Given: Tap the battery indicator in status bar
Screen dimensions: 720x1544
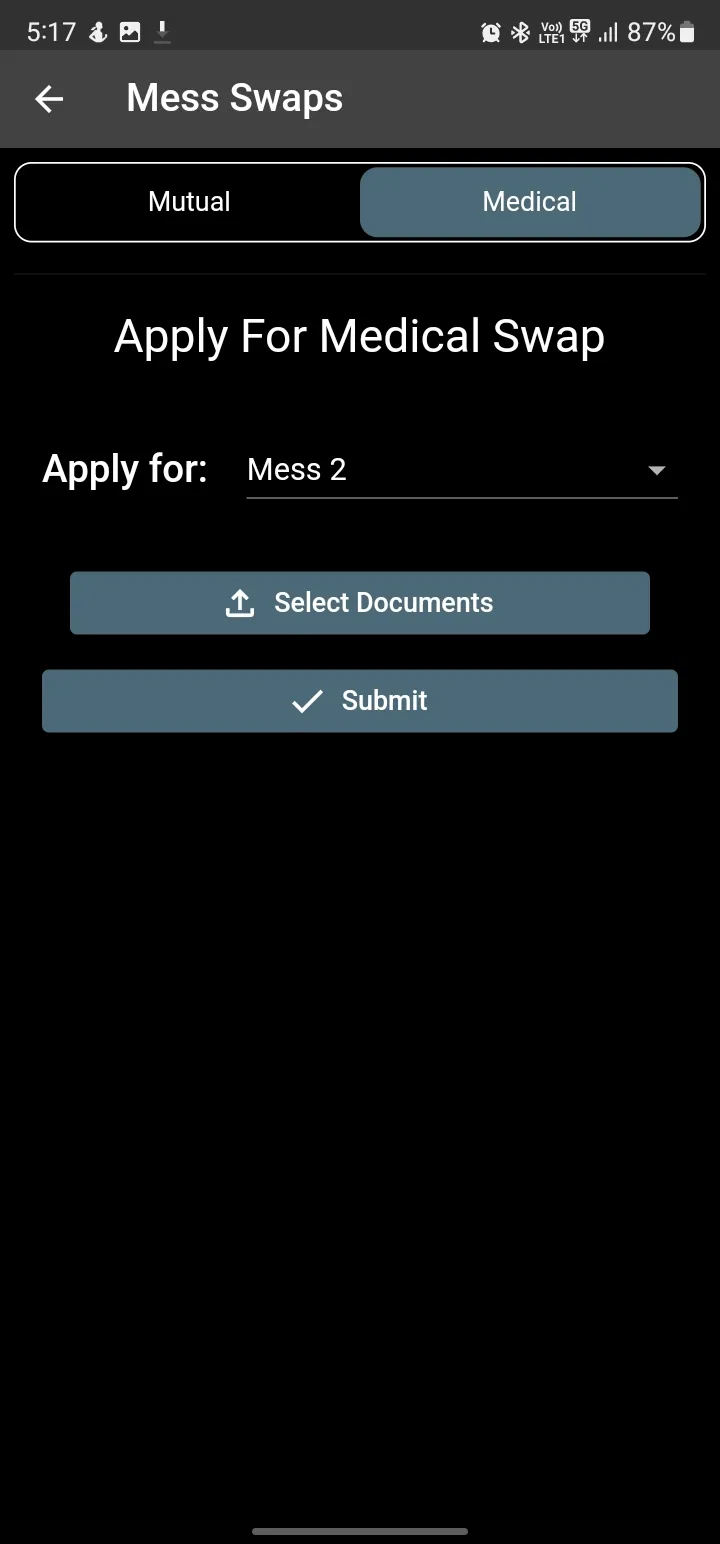Looking at the screenshot, I should [687, 32].
